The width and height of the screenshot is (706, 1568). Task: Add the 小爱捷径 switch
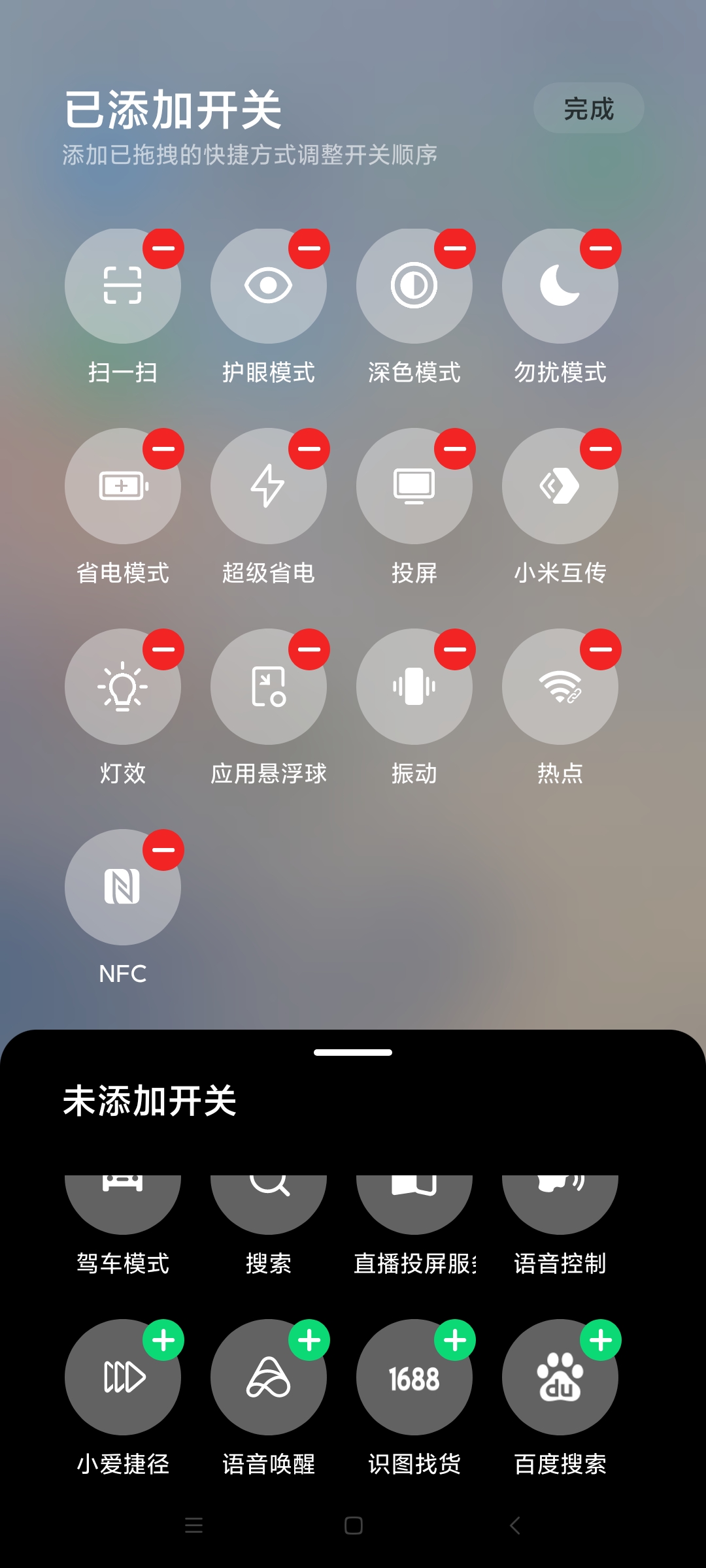pos(163,1340)
